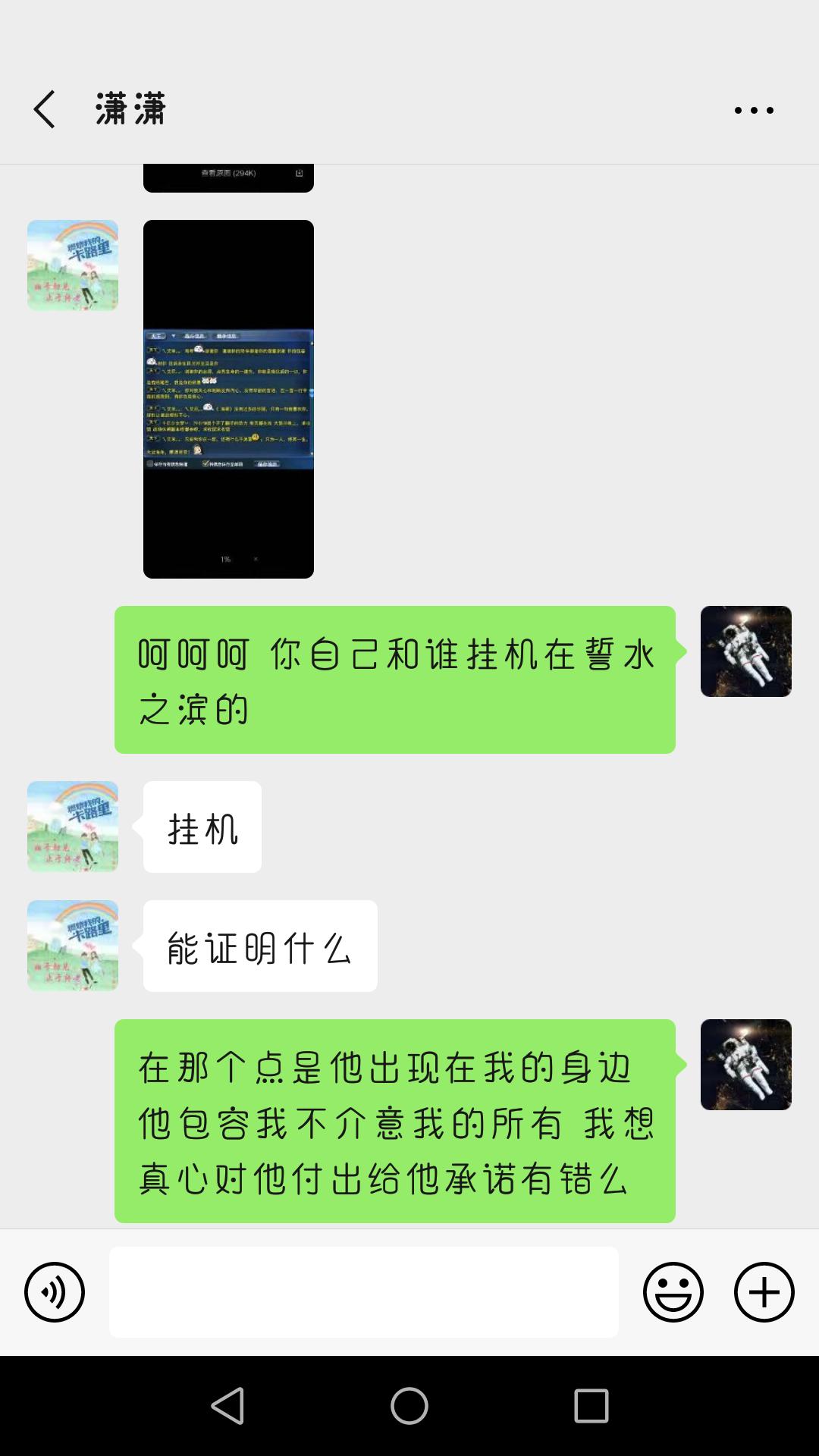This screenshot has width=819, height=1456.
Task: Open 潇潇's avatar beside 挂机 message
Action: [x=73, y=827]
